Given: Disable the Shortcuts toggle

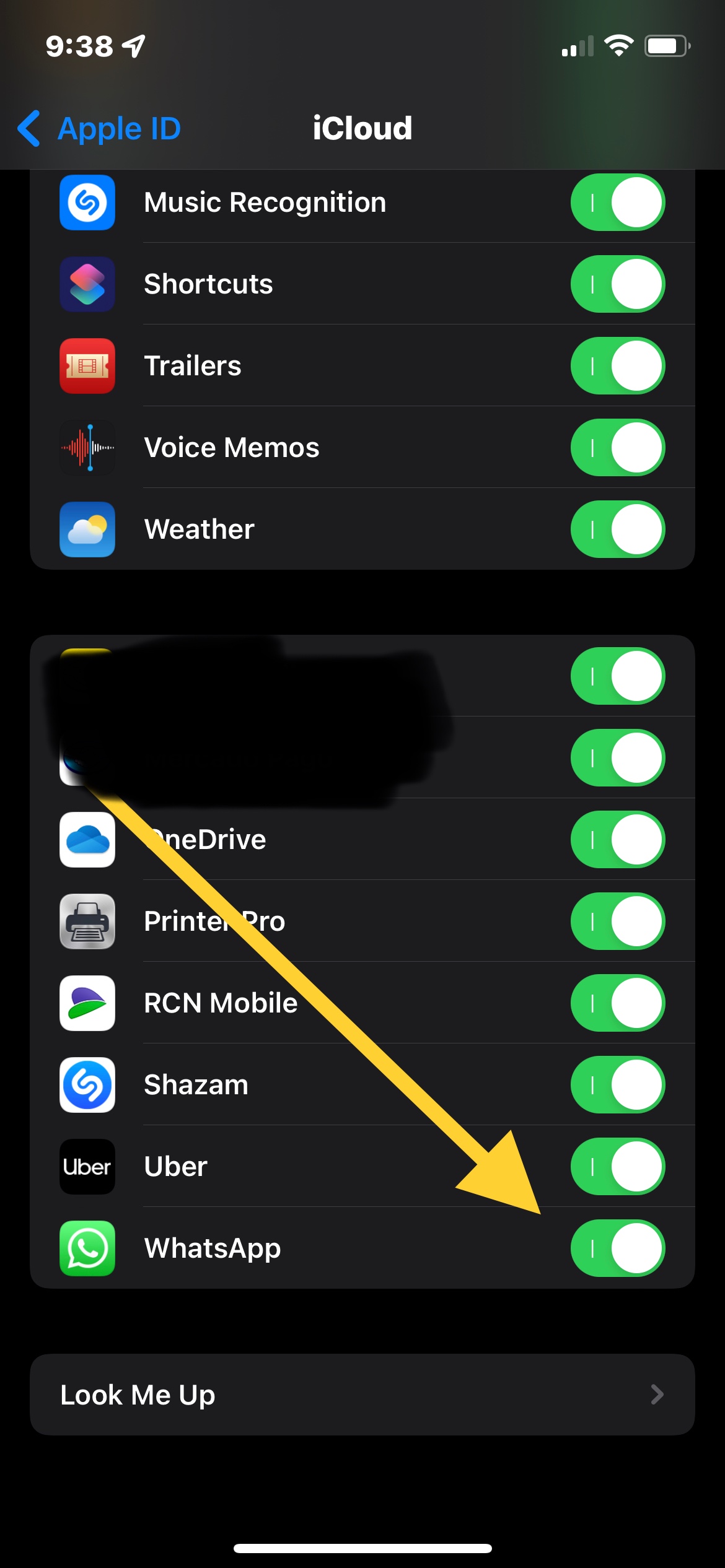Looking at the screenshot, I should point(617,284).
